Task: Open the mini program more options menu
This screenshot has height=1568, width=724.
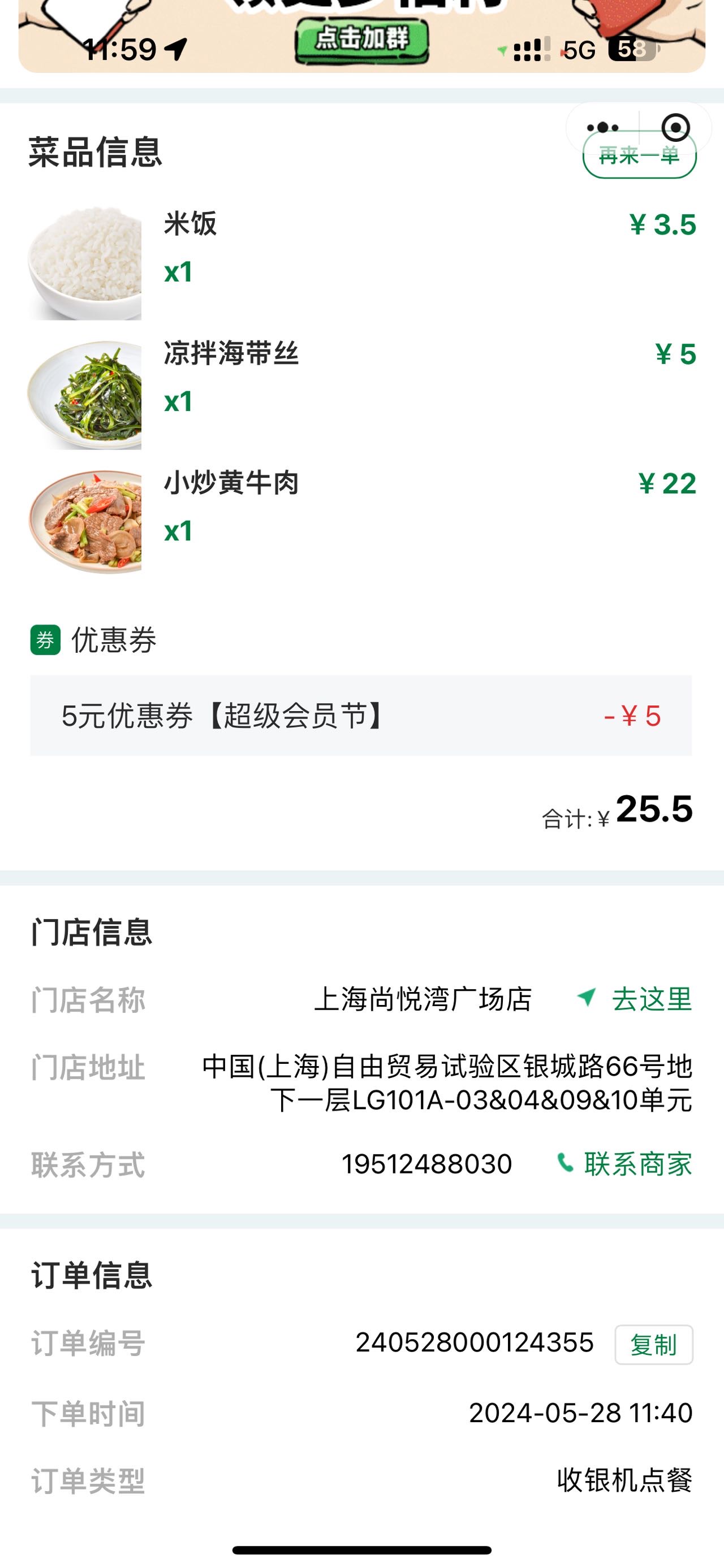Action: click(603, 128)
